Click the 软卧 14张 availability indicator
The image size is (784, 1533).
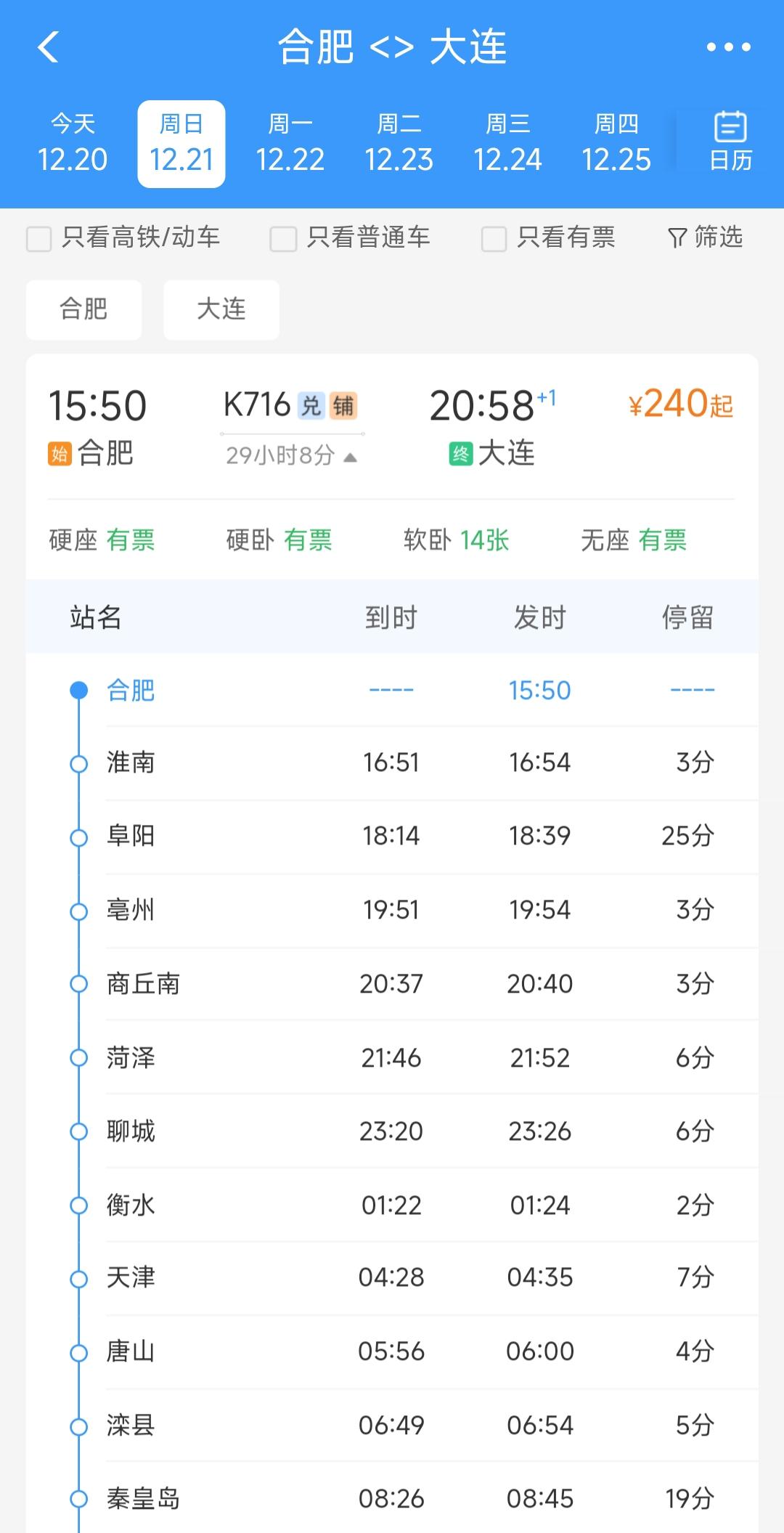pos(456,540)
